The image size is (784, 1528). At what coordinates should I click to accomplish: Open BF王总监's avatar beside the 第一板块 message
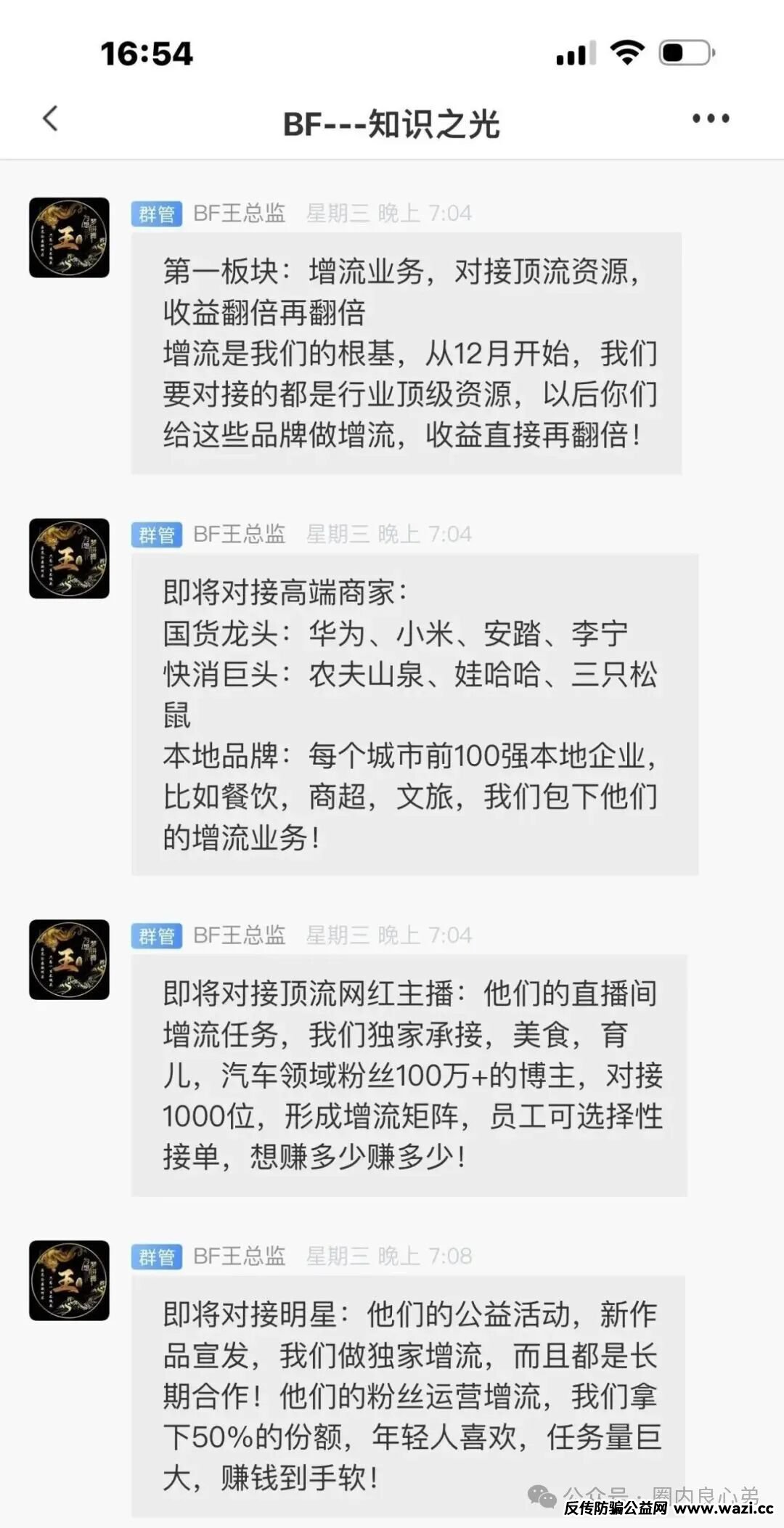click(69, 237)
